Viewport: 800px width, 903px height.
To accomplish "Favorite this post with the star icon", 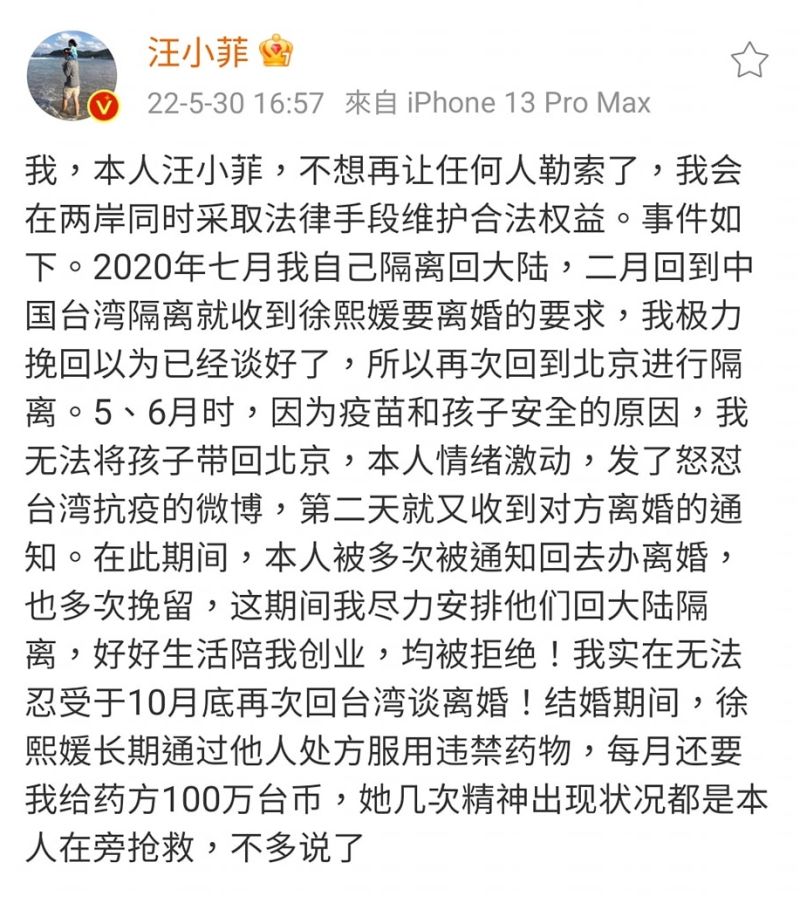I will pos(749,61).
